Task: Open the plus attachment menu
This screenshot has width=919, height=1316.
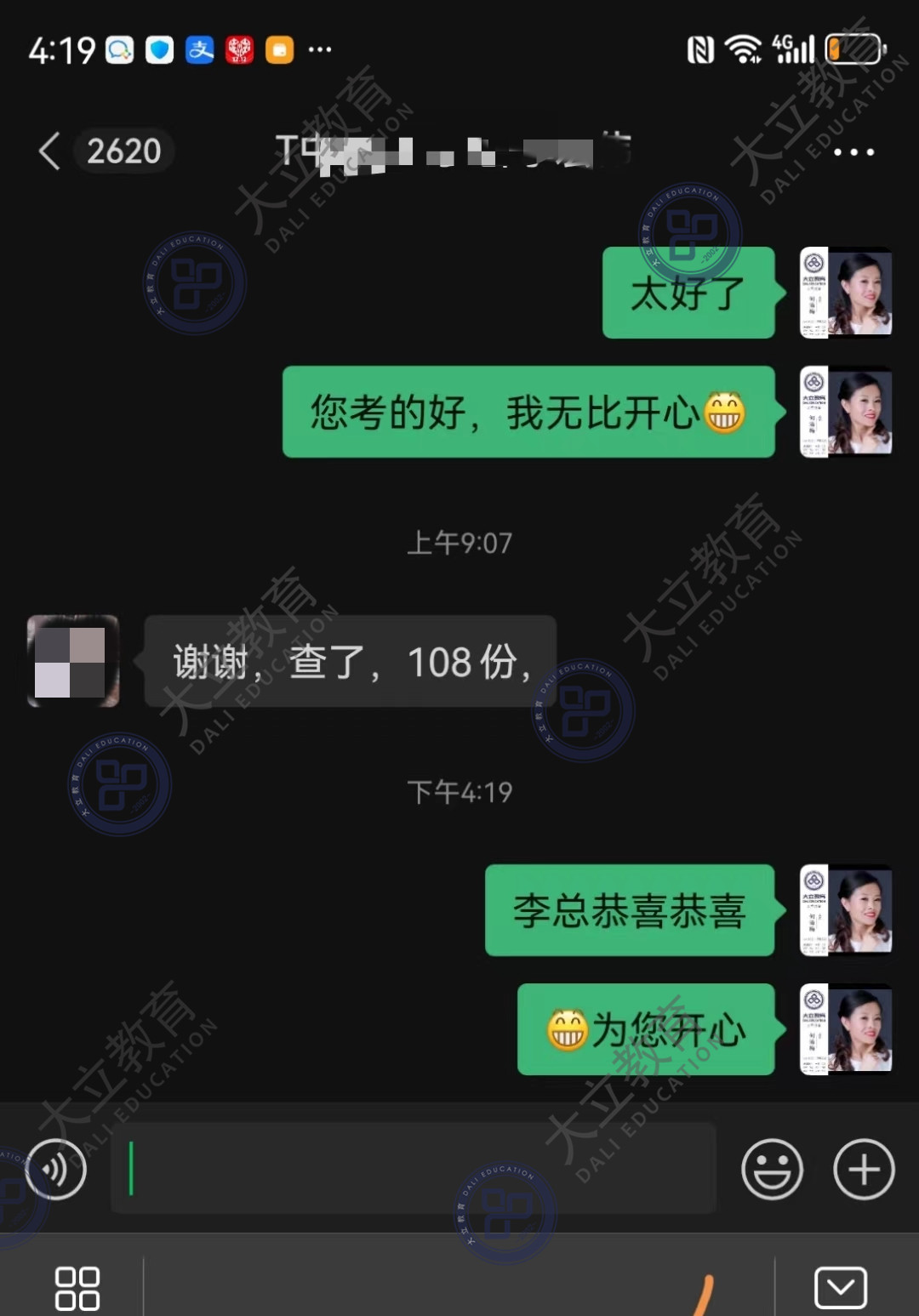Action: [864, 1170]
